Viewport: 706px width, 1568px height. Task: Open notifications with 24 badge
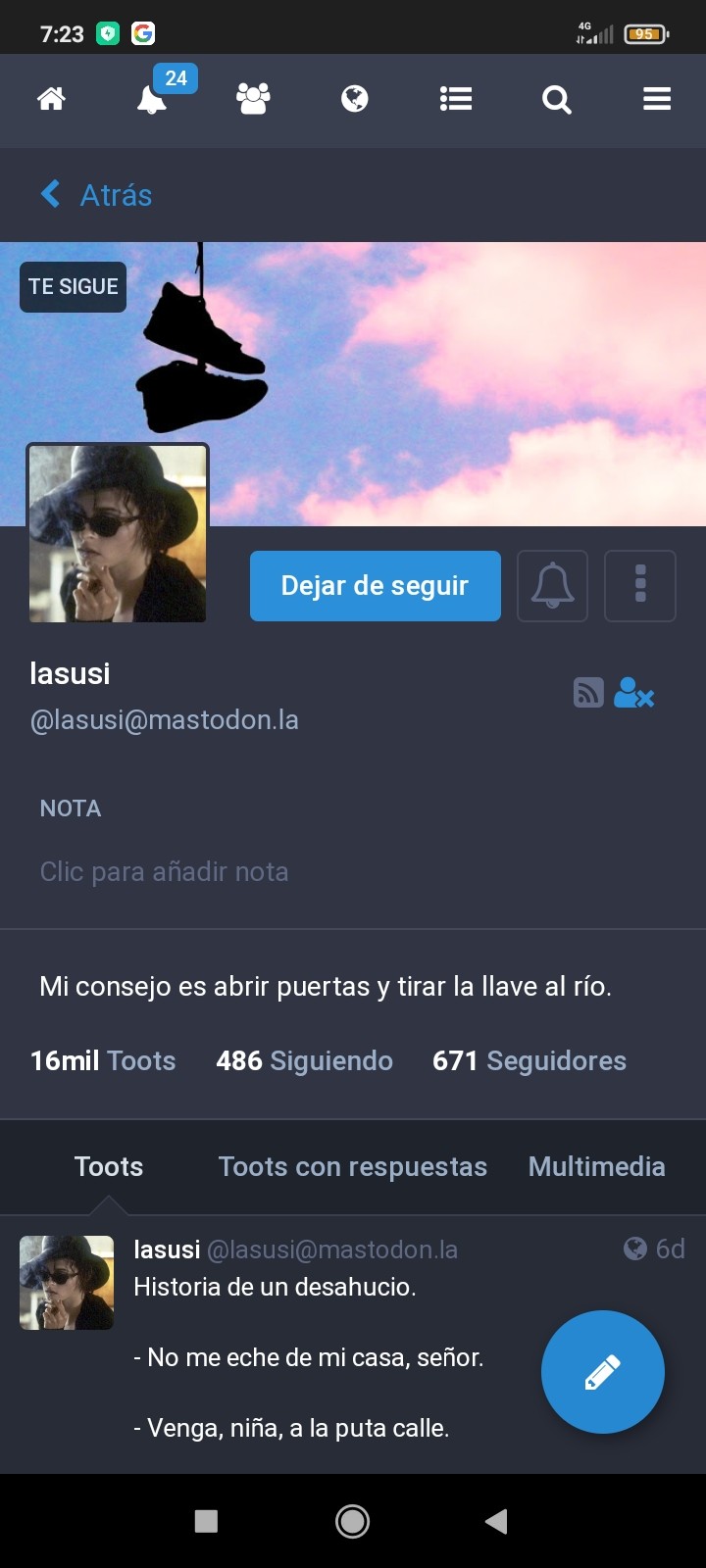tap(152, 99)
